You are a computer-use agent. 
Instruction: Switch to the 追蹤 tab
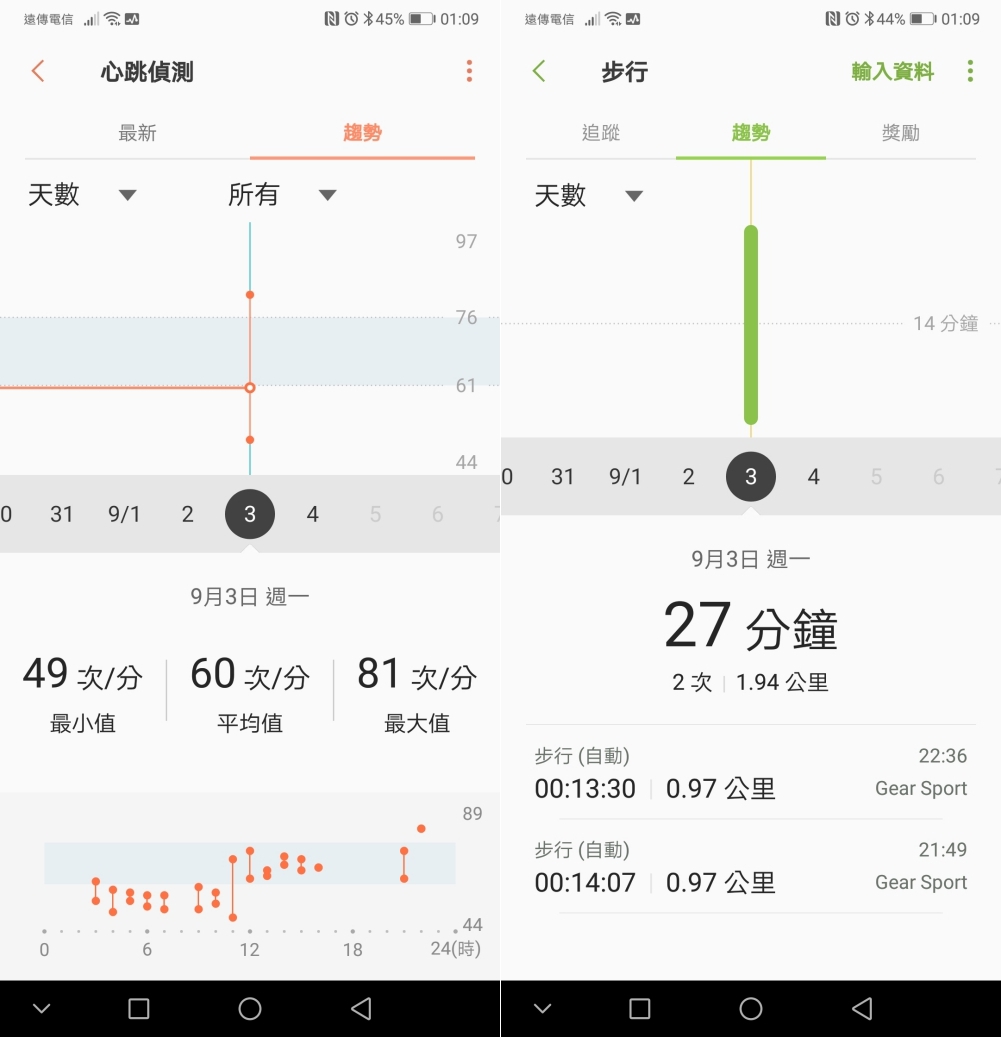pyautogui.click(x=601, y=133)
